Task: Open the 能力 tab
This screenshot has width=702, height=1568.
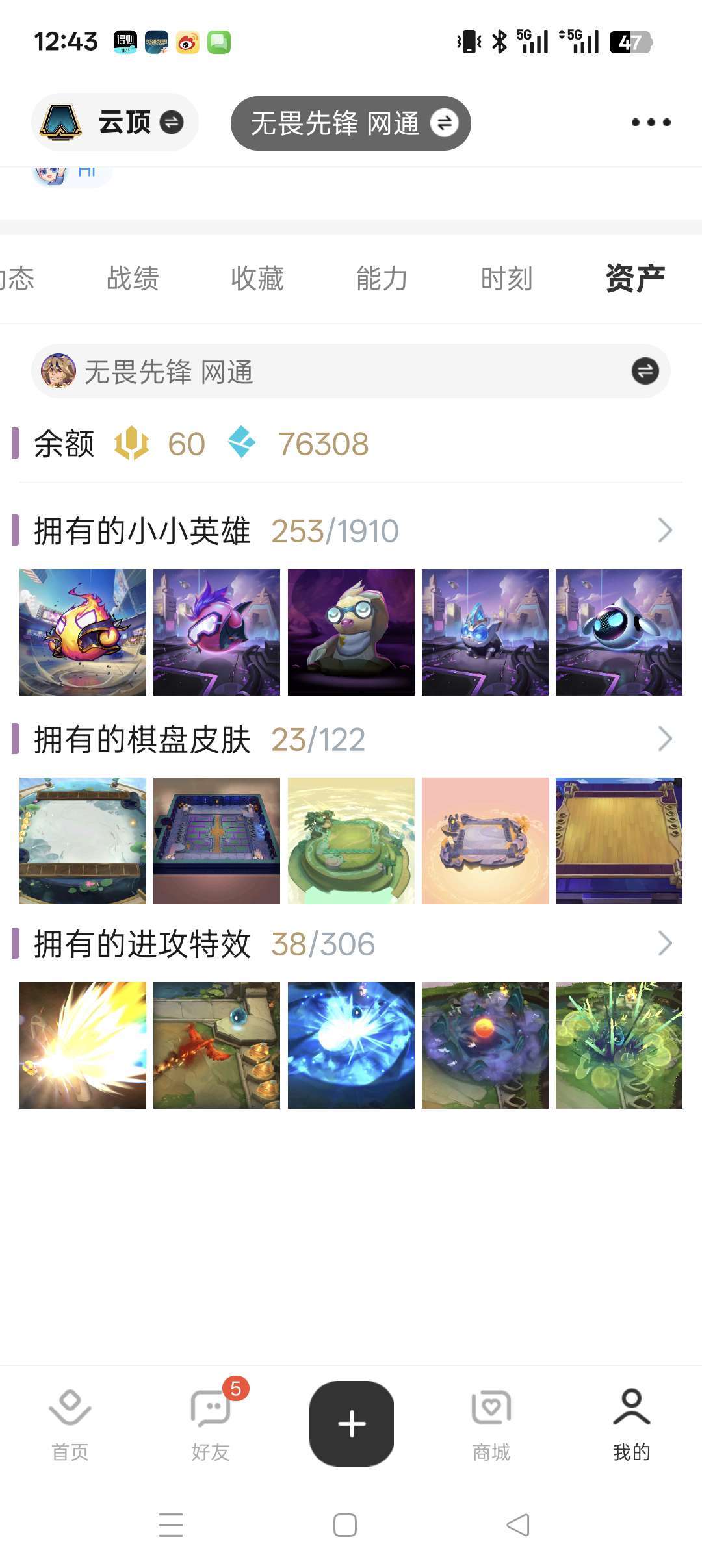Action: click(x=382, y=279)
